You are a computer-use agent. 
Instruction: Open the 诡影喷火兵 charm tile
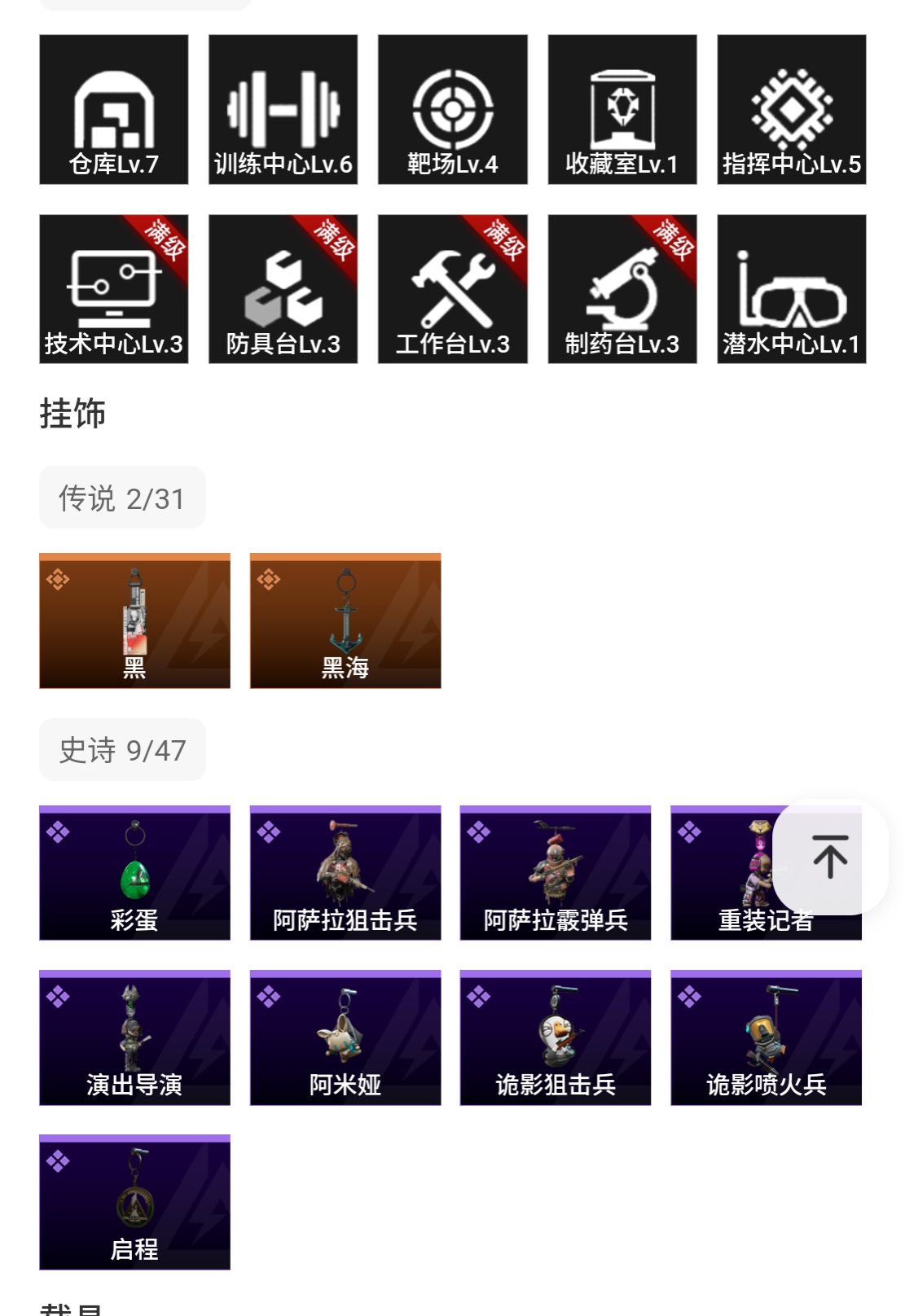coord(766,1037)
